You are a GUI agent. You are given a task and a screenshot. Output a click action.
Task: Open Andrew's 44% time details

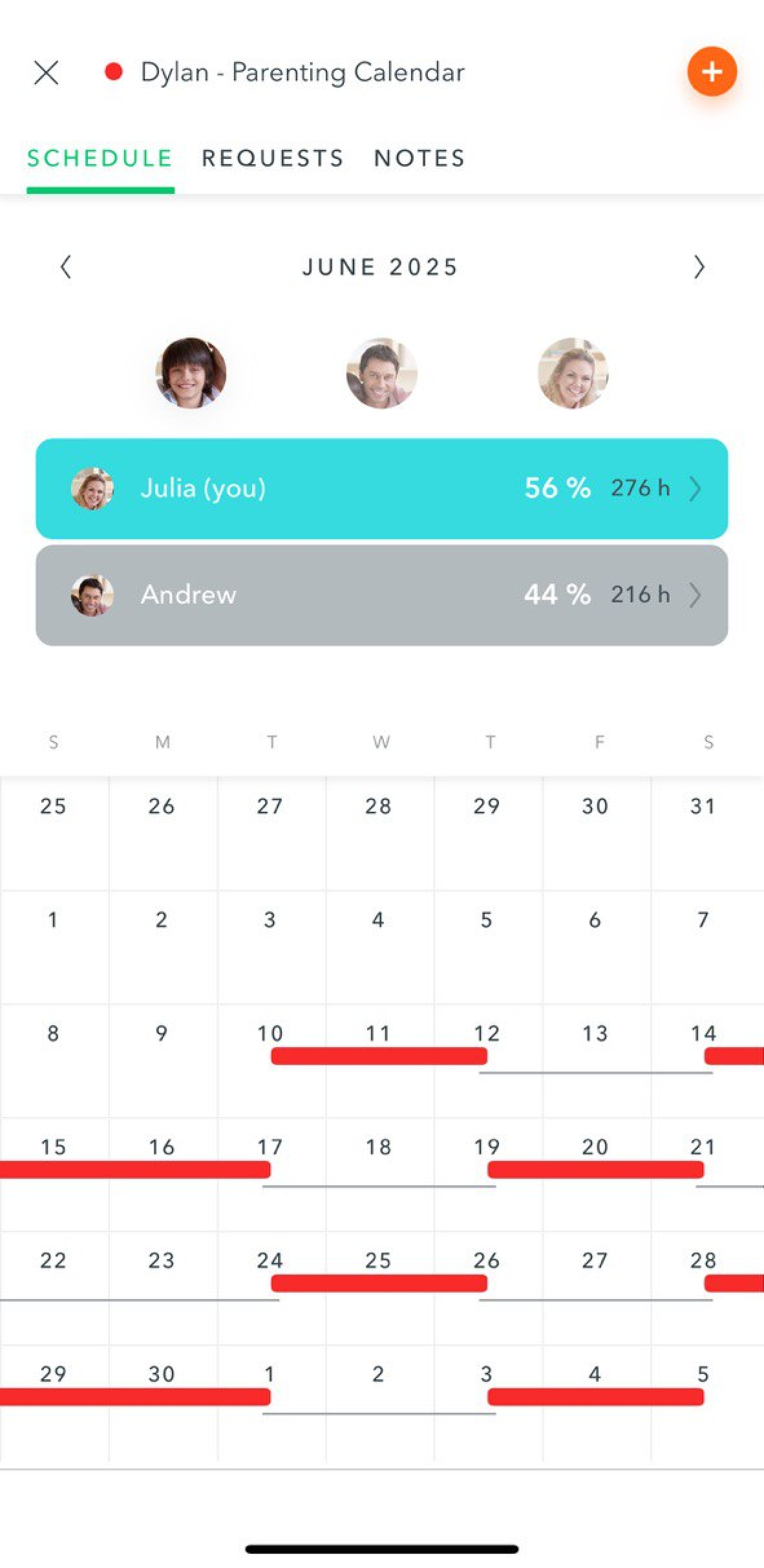pos(381,595)
